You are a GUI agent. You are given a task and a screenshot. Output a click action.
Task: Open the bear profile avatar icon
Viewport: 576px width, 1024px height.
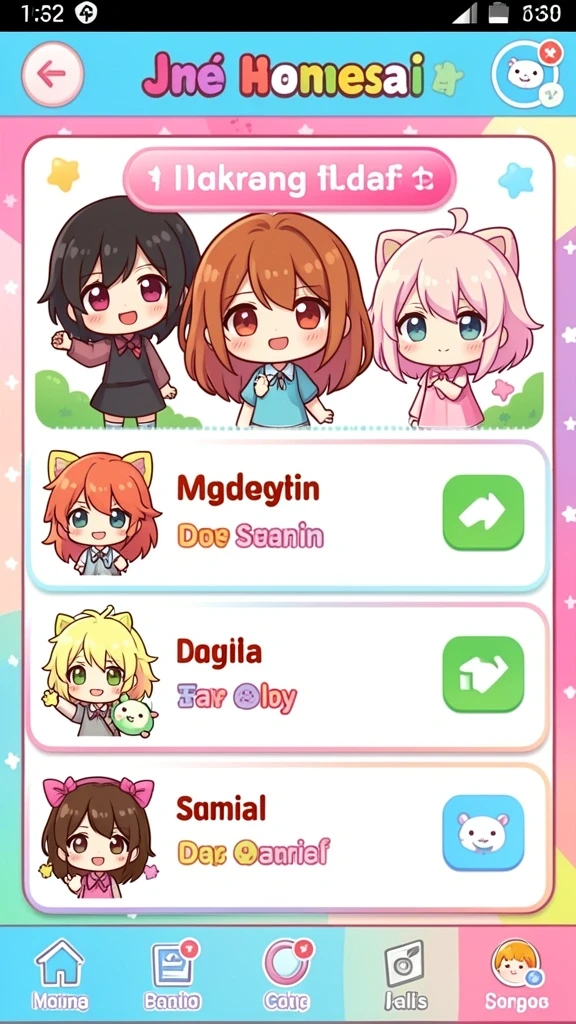click(525, 73)
